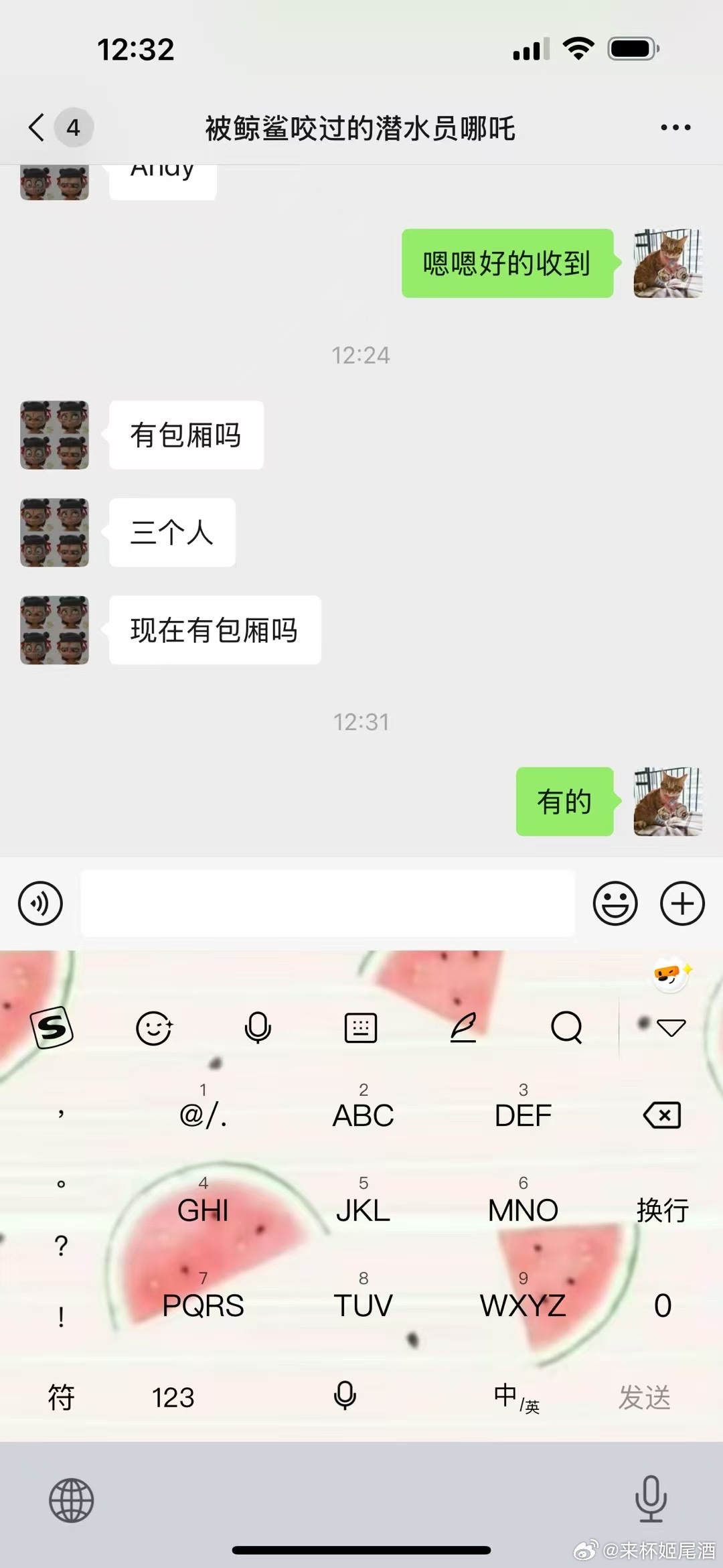Open keyboard layout switcher
This screenshot has width=723, height=1568.
[361, 1027]
